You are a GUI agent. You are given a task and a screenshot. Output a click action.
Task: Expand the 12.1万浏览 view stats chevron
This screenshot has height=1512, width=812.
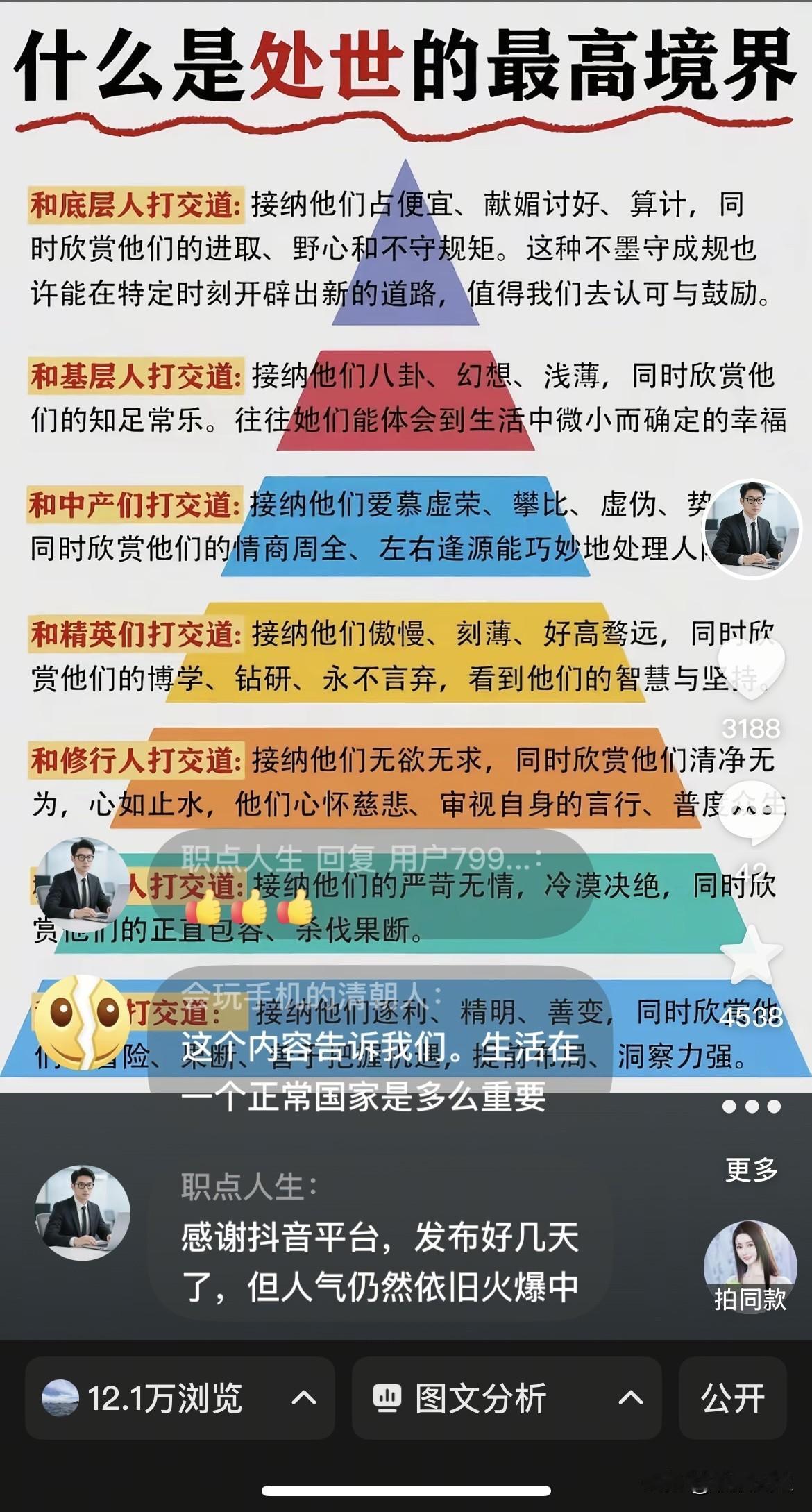point(303,1397)
